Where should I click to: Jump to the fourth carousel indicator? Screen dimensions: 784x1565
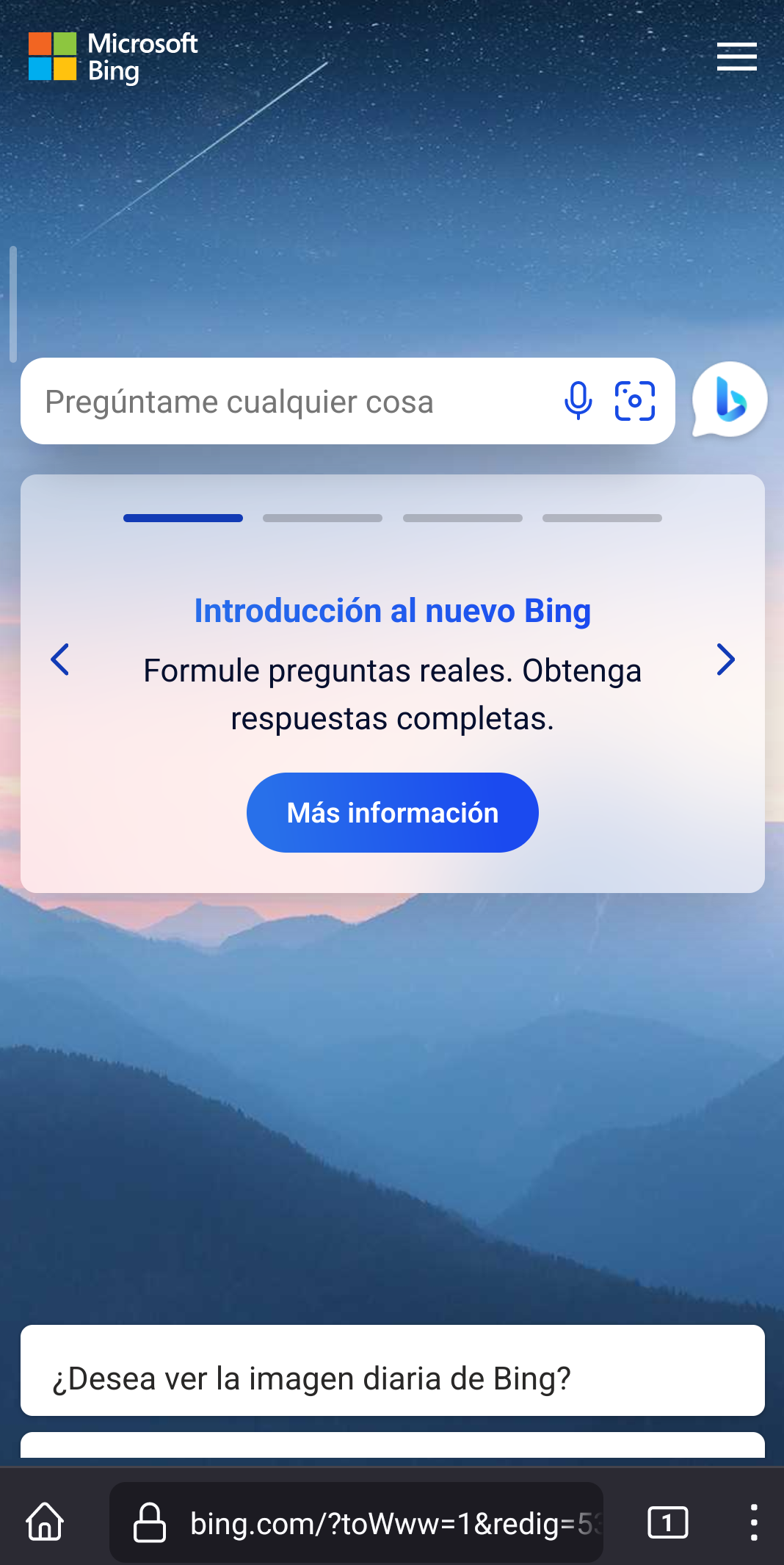tap(602, 518)
